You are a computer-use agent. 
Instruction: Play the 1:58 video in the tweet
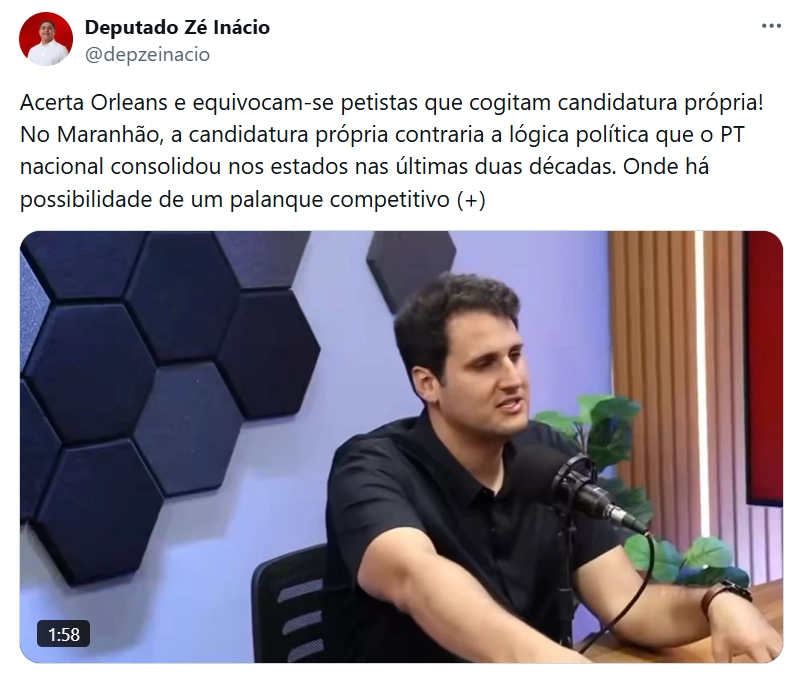pyautogui.click(x=400, y=446)
